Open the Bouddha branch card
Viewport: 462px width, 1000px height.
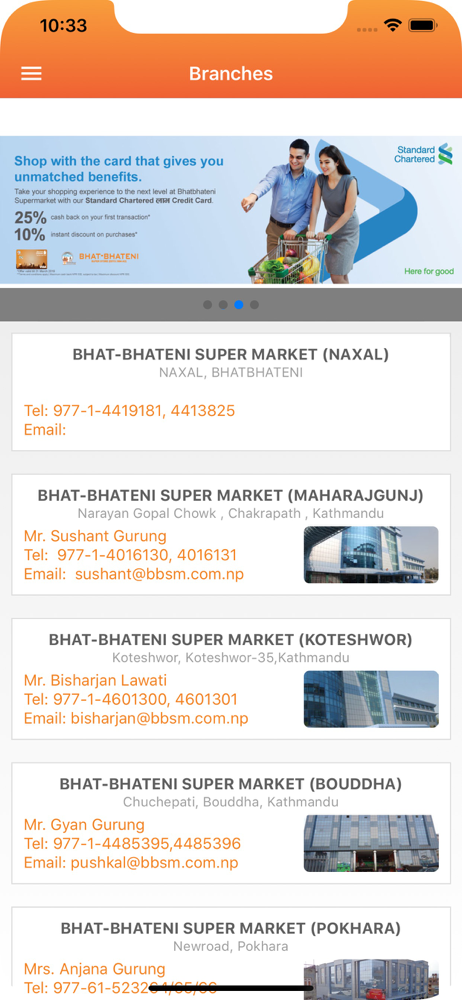(x=231, y=823)
